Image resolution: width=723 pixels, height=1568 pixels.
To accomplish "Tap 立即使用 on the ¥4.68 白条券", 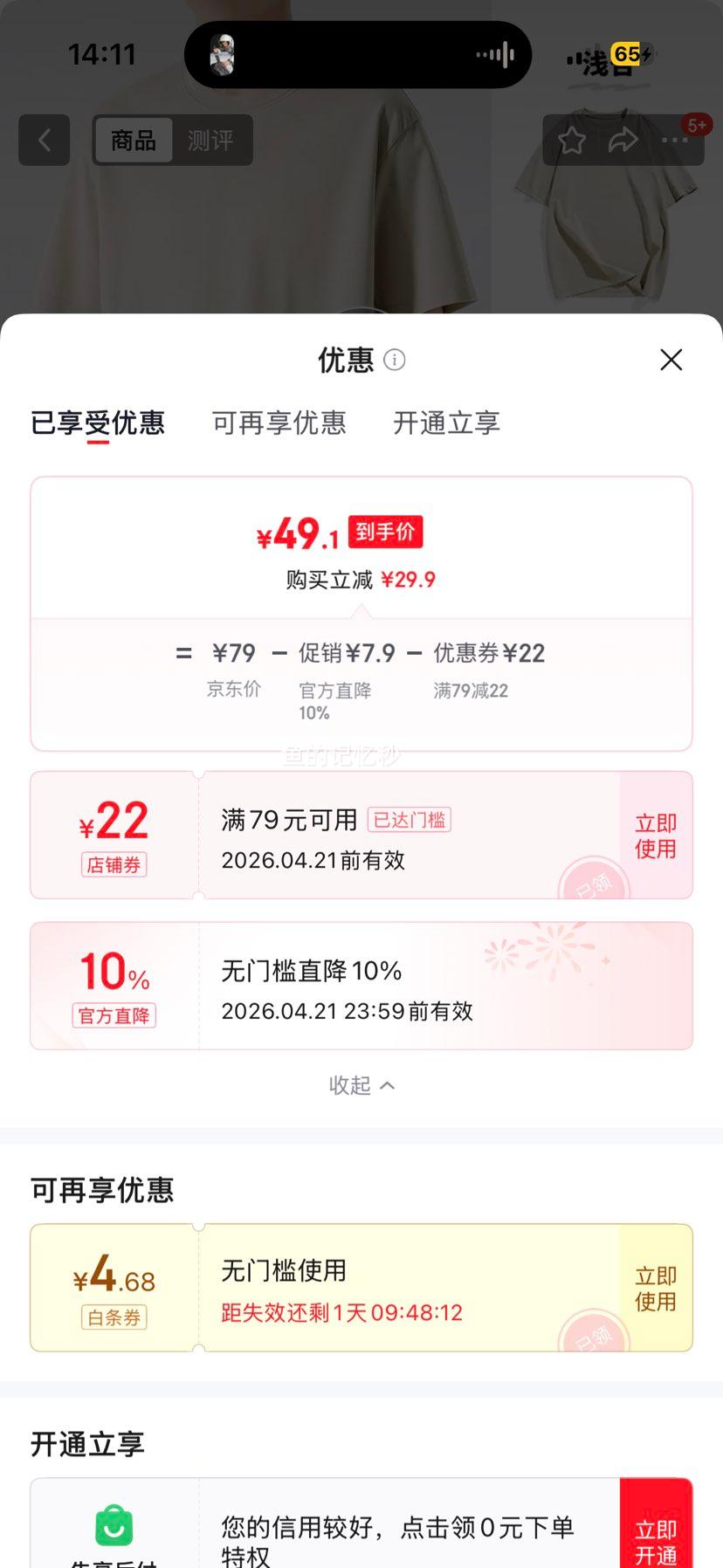I will 654,1288.
